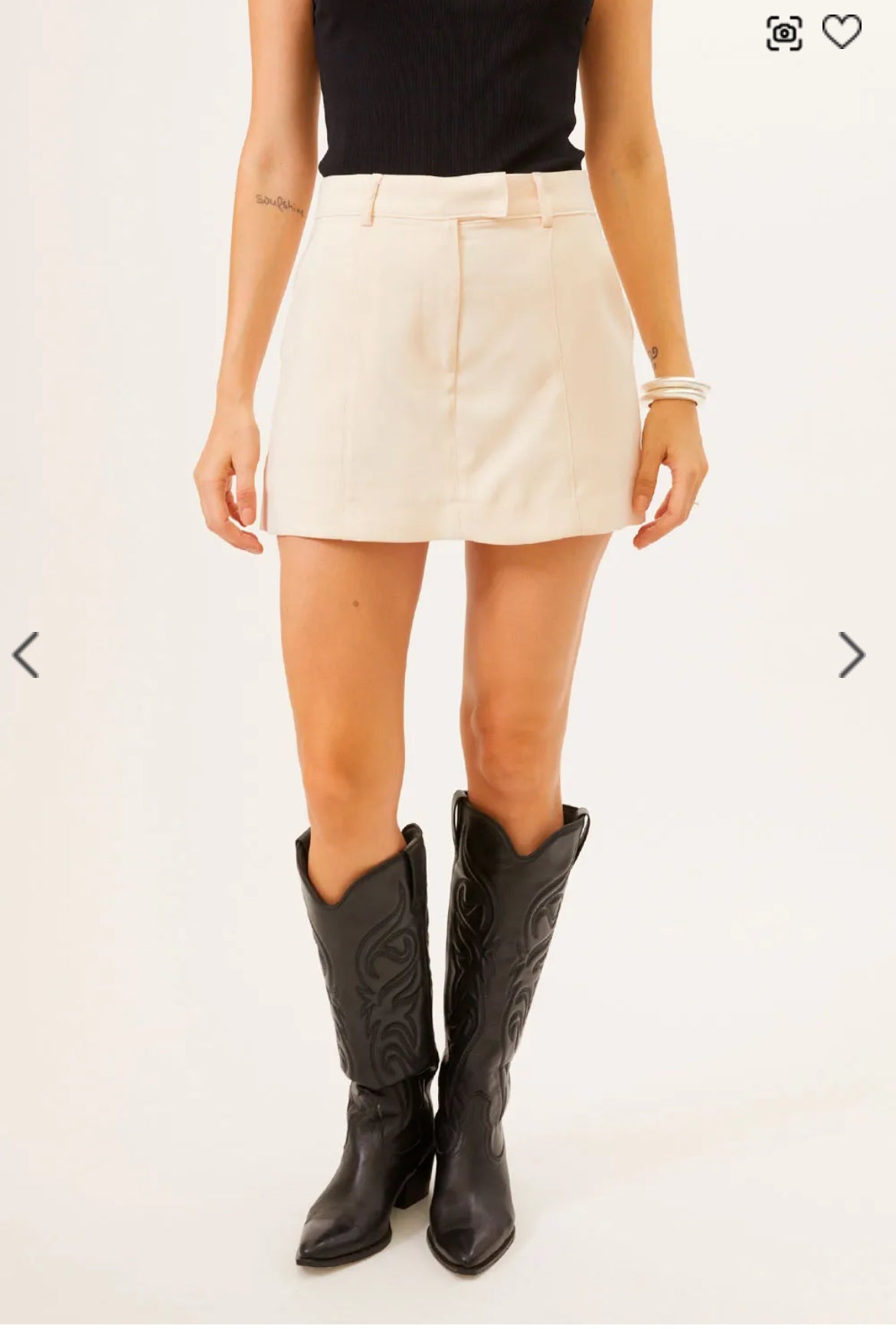Viewport: 896px width, 1329px height.
Task: Go to the previous product photo
Action: tap(26, 655)
